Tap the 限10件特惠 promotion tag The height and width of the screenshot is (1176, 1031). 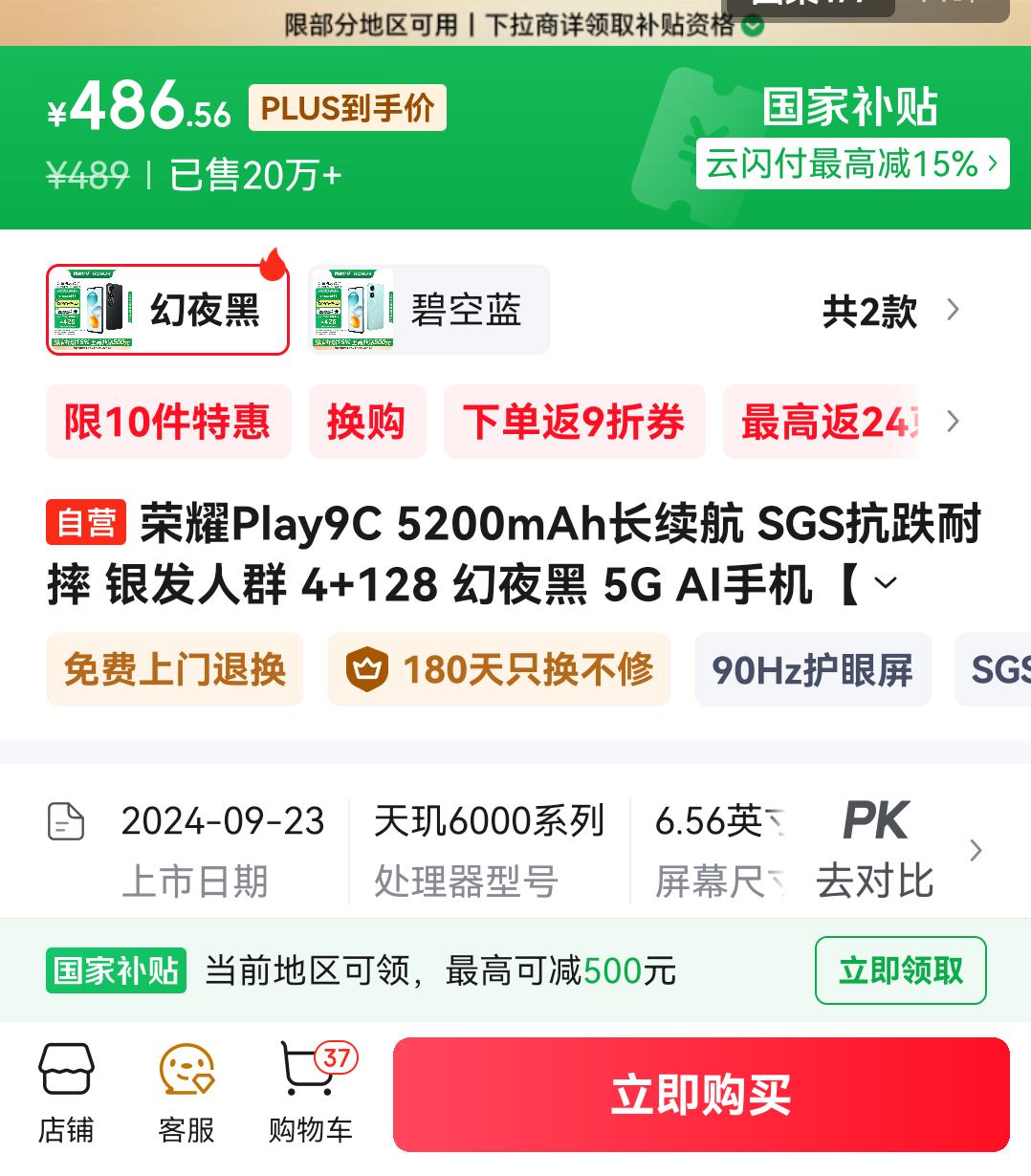point(168,422)
